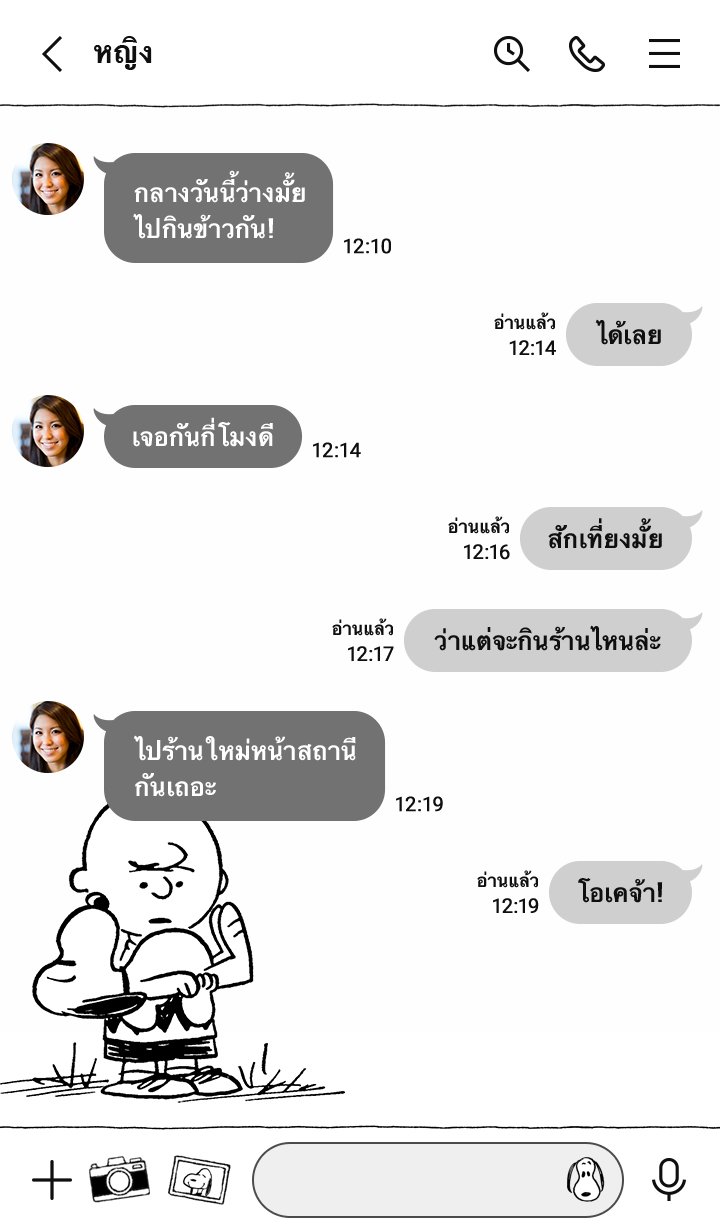Open the plus attachment options
Image resolution: width=720 pixels, height=1232 pixels.
[x=52, y=1180]
